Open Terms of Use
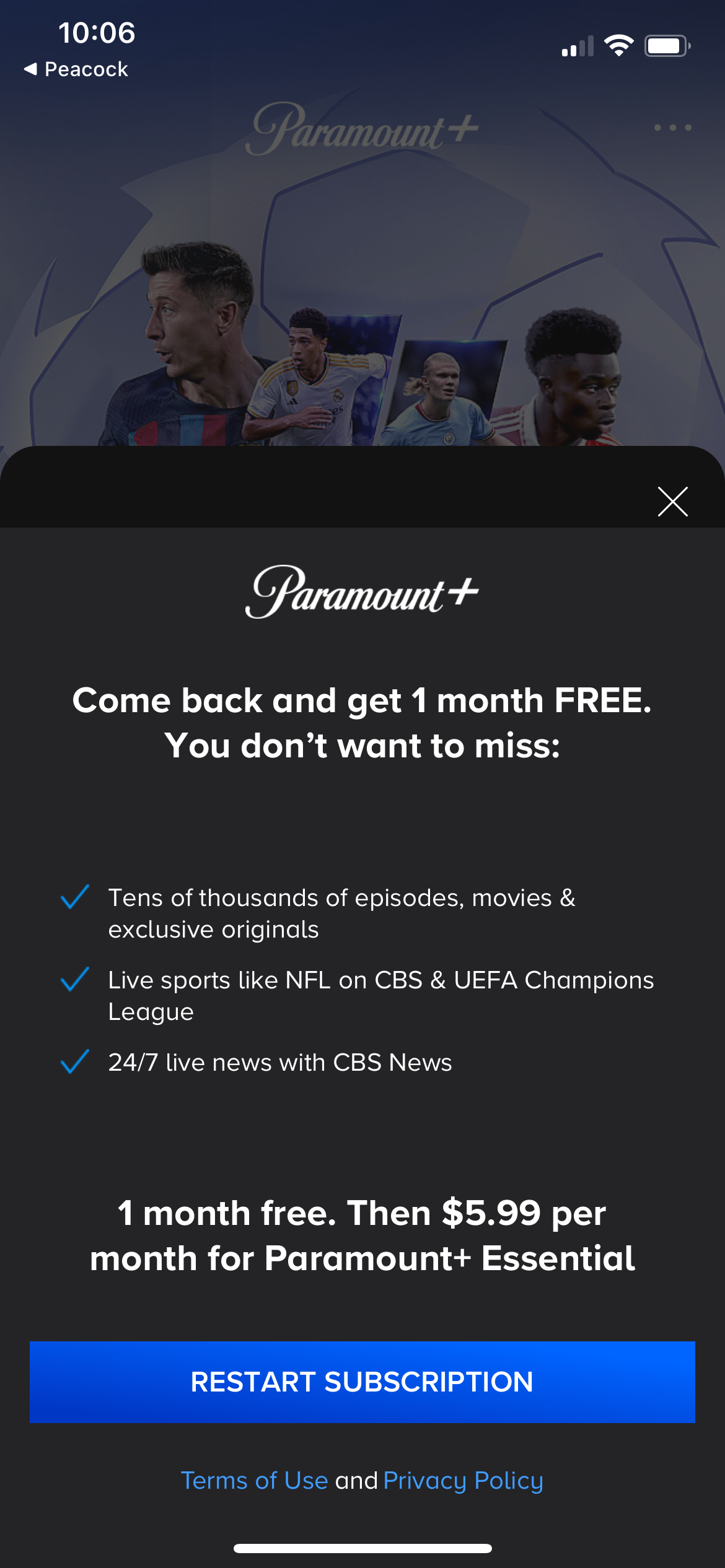Screen dimensions: 725x1568 click(x=255, y=1481)
